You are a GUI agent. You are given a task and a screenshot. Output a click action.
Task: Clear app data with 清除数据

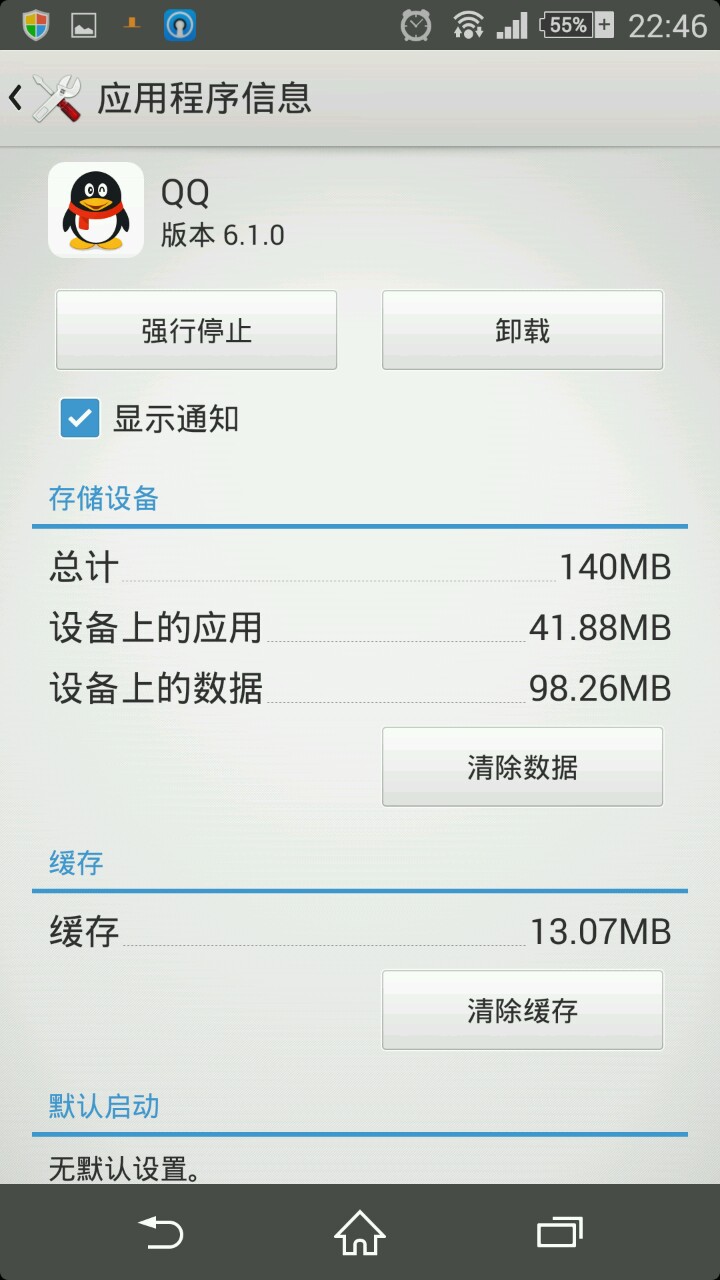[x=522, y=767]
